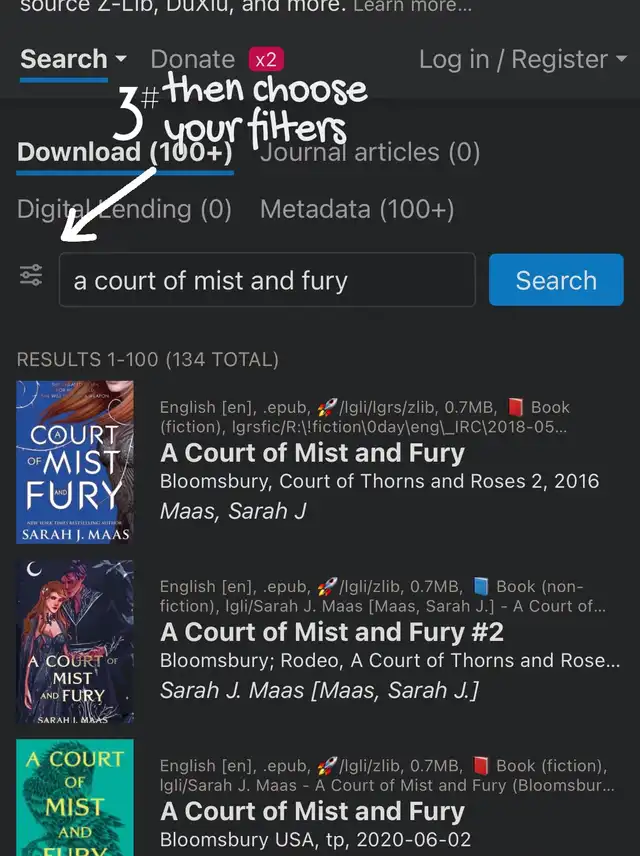
Task: Open the filters sliders icon
Action: coord(31,275)
